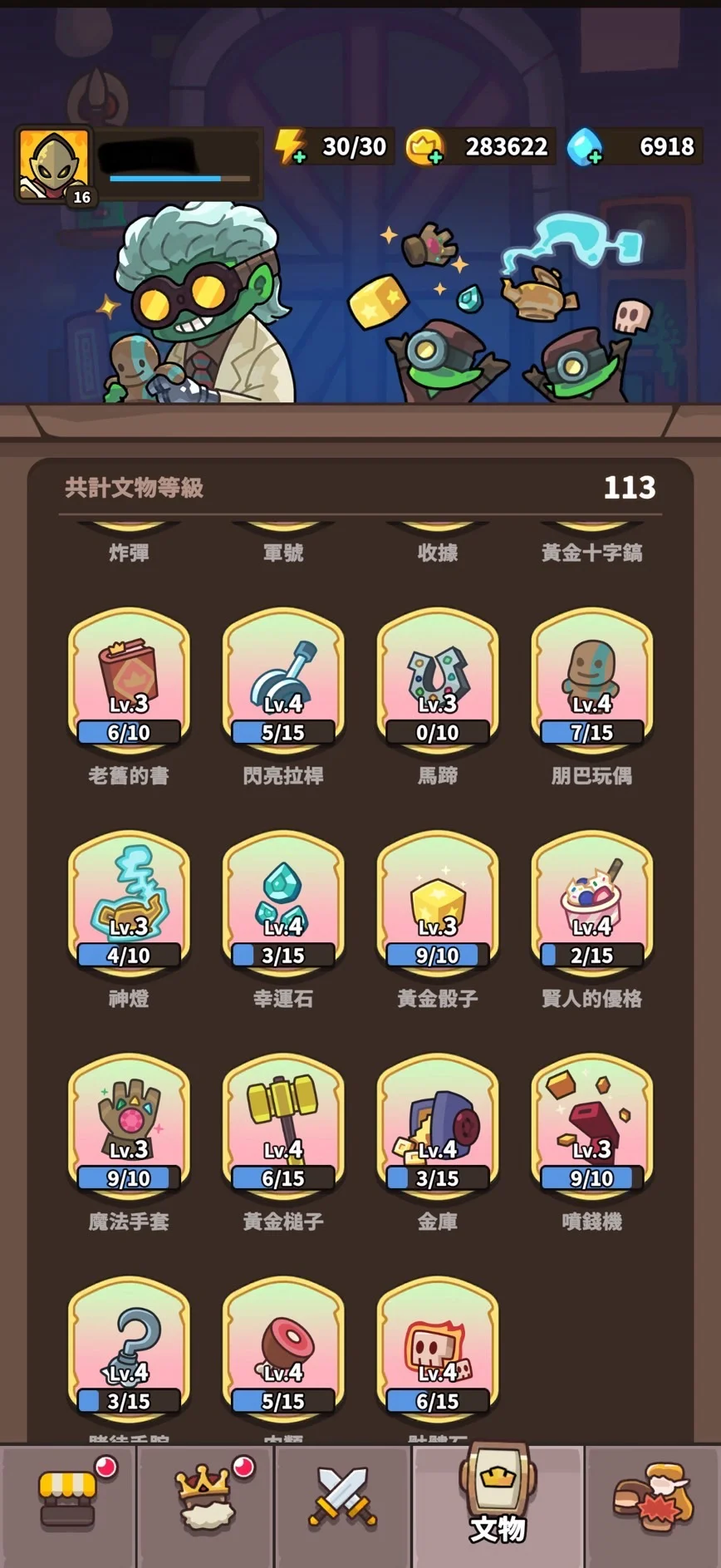Open the 賢人的優格 relic
This screenshot has height=1568, width=721.
(592, 904)
